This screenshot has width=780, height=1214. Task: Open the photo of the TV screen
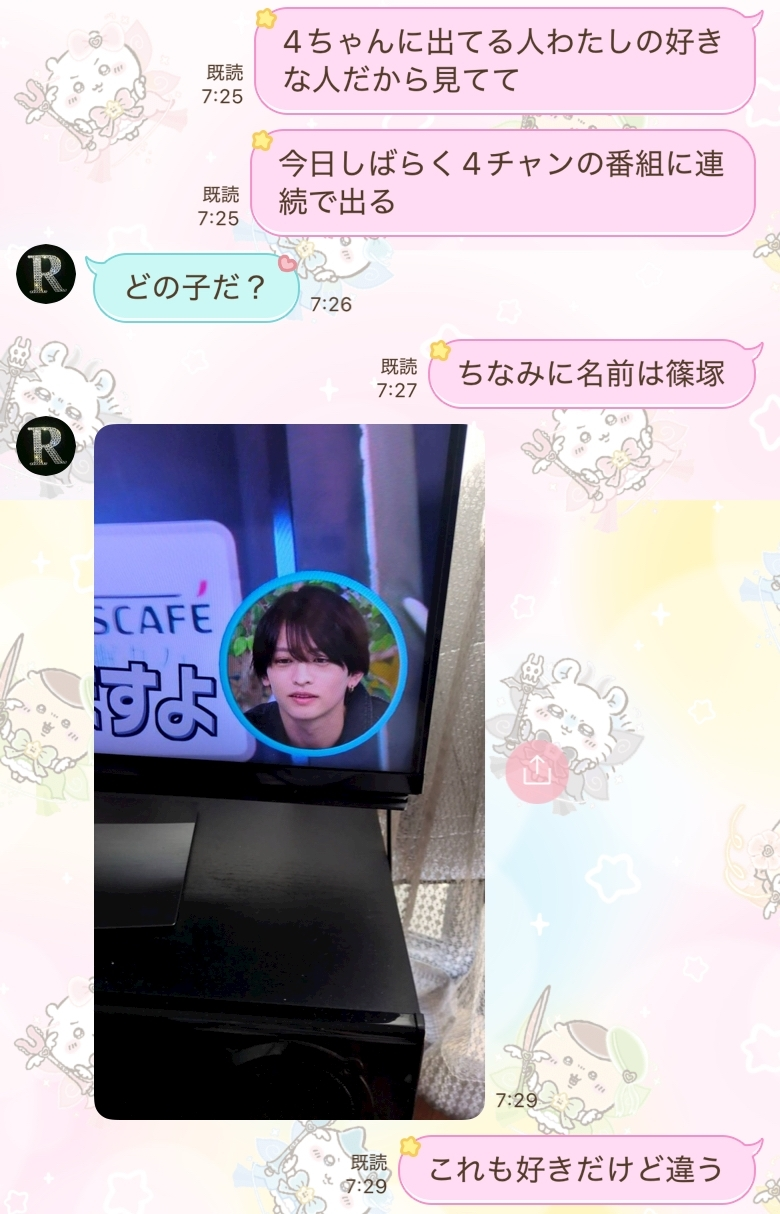tap(289, 770)
